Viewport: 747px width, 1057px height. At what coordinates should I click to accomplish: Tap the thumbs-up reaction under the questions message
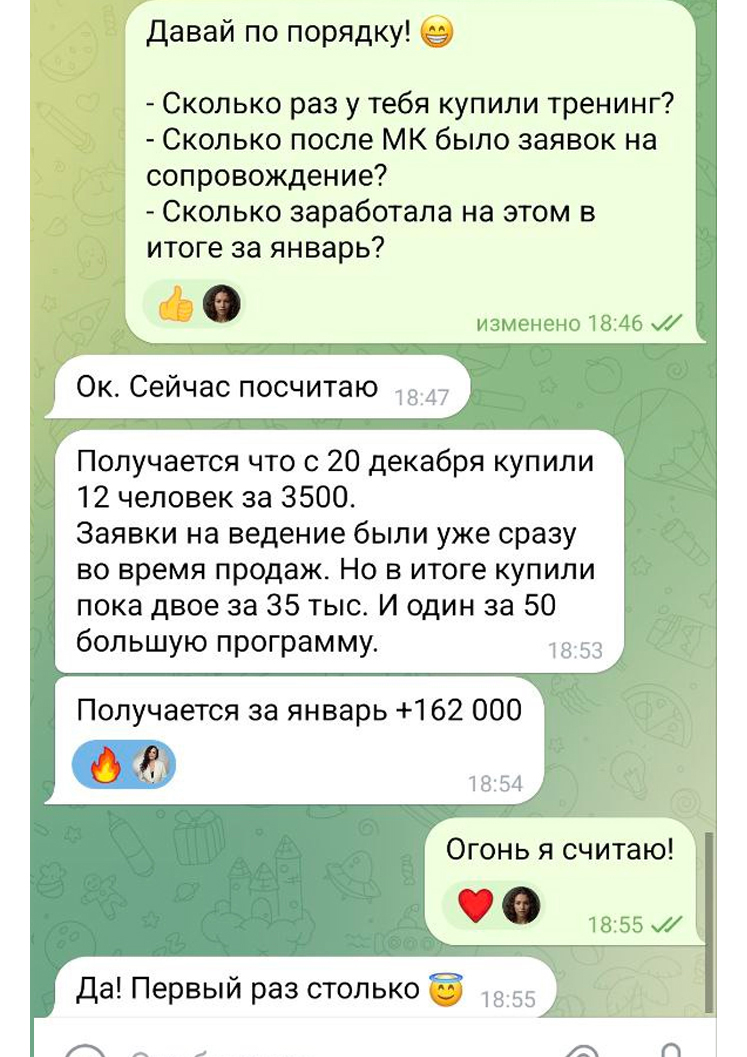178,306
